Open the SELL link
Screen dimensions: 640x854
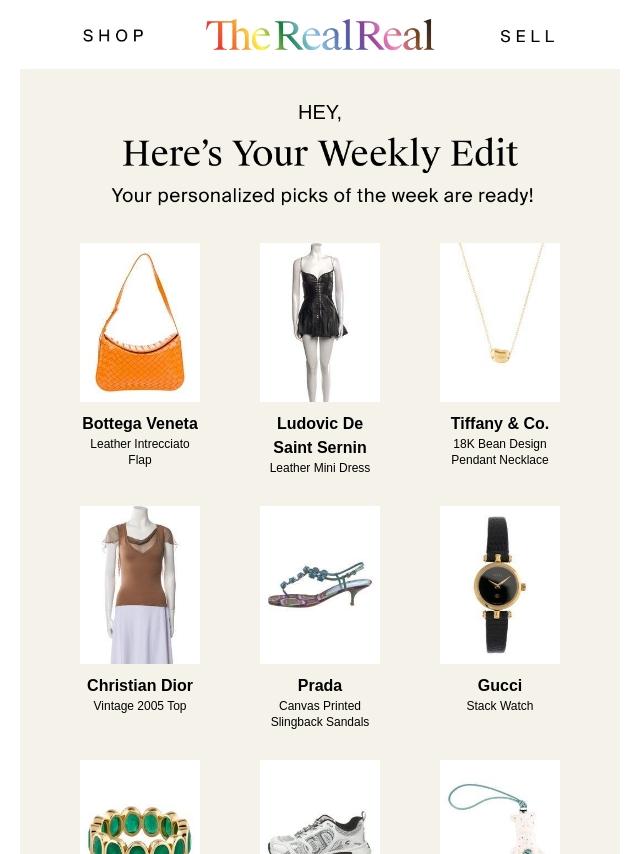527,36
